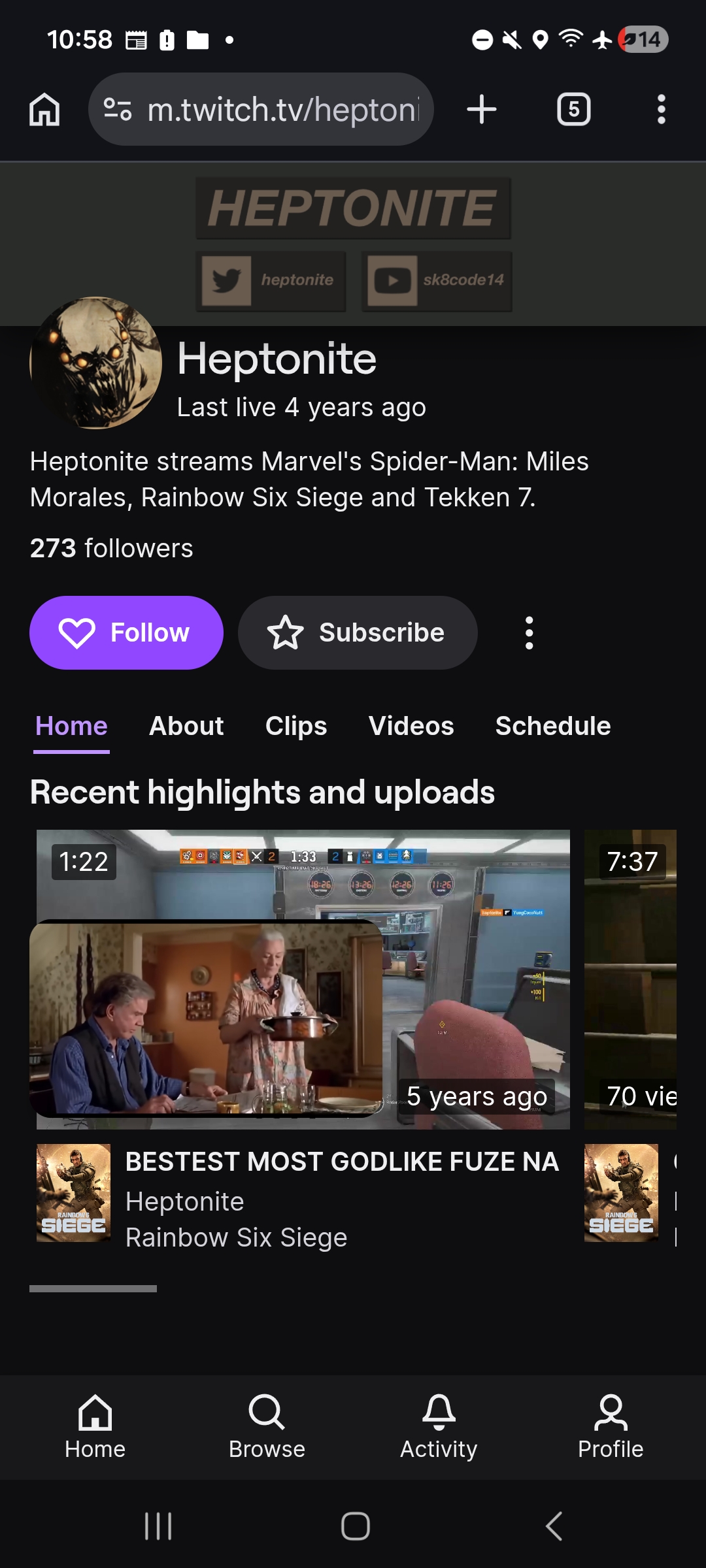Follow the Heptonite channel

tap(126, 632)
